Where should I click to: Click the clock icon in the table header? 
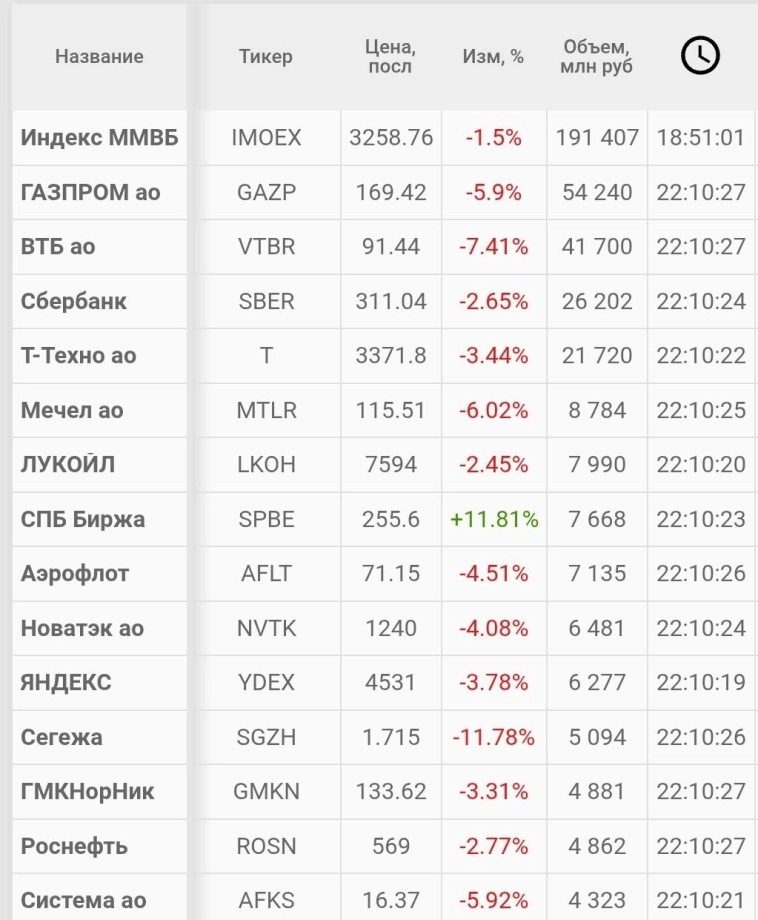click(x=699, y=55)
